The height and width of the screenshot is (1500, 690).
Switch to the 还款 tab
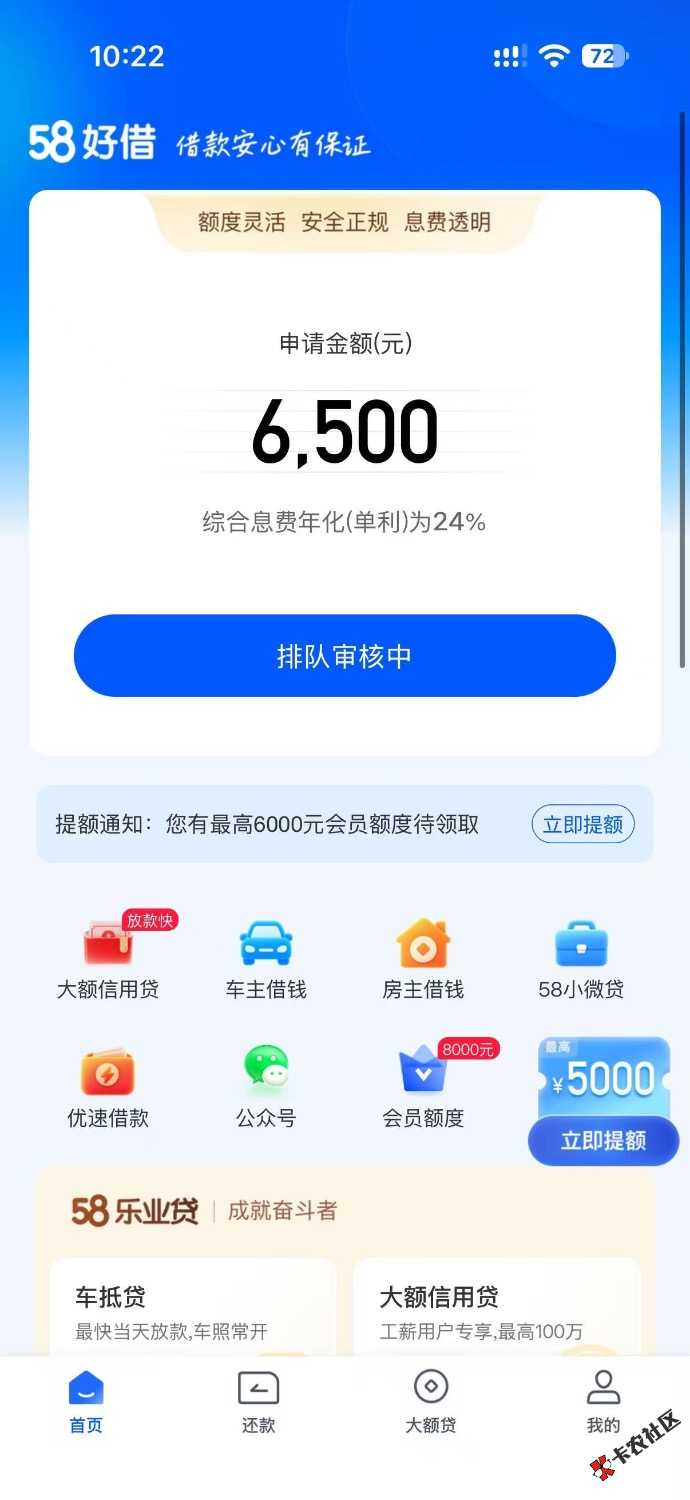(x=258, y=1402)
